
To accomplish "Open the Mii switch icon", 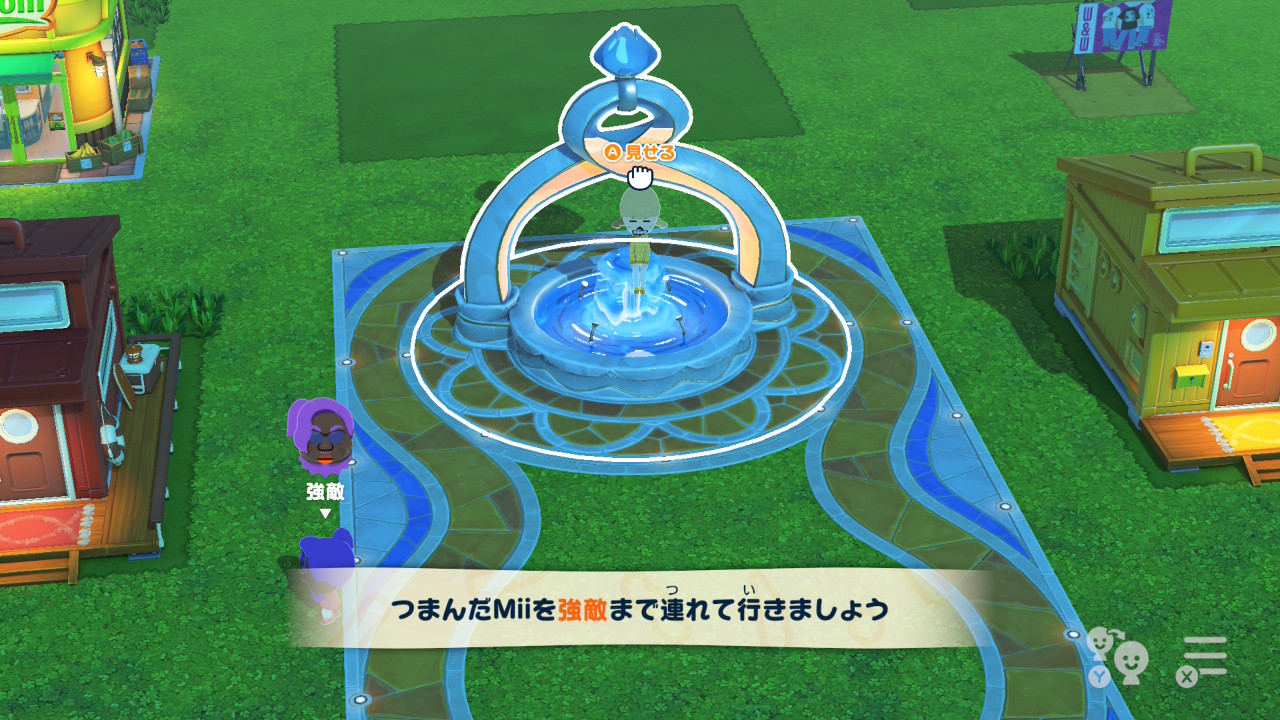I will [x=1118, y=657].
